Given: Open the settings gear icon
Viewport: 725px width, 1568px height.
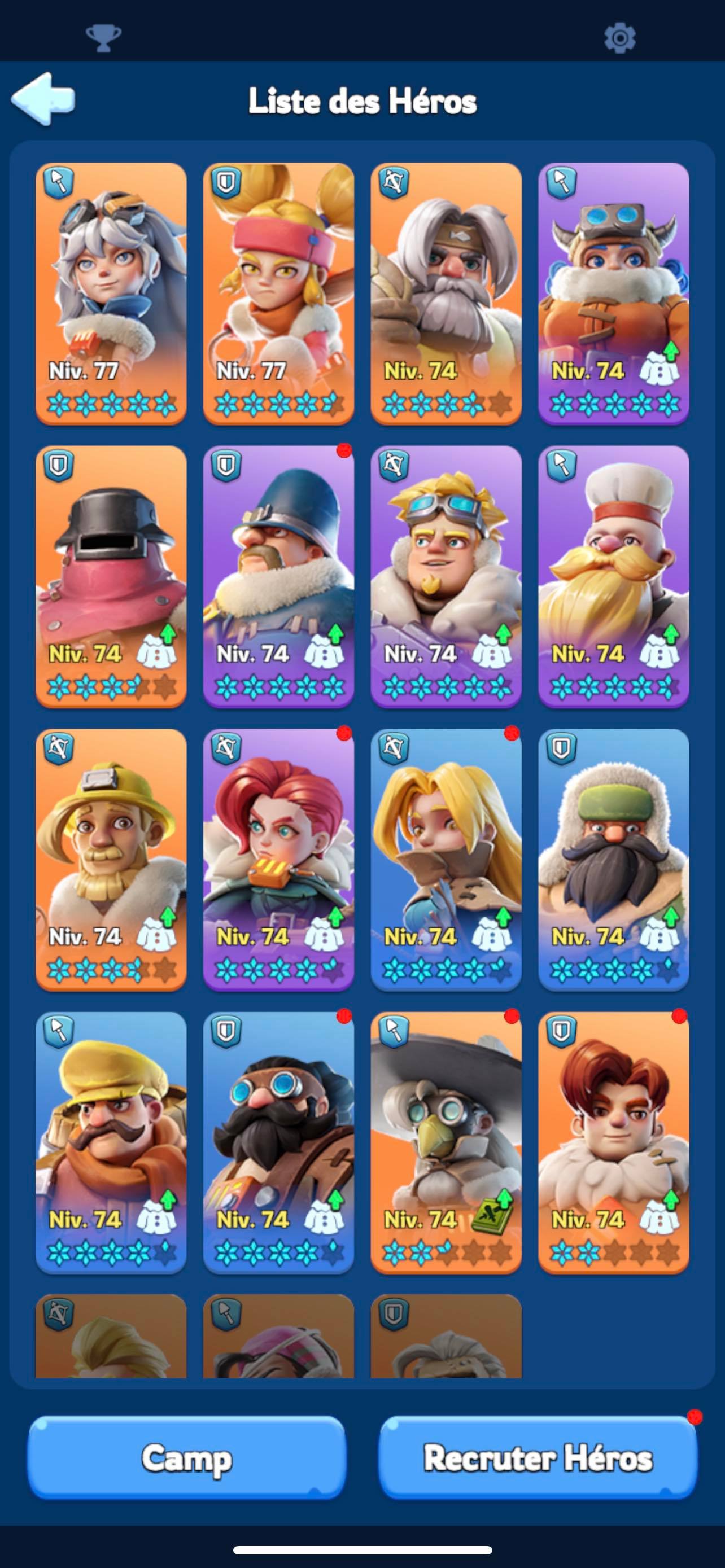Looking at the screenshot, I should pyautogui.click(x=619, y=38).
